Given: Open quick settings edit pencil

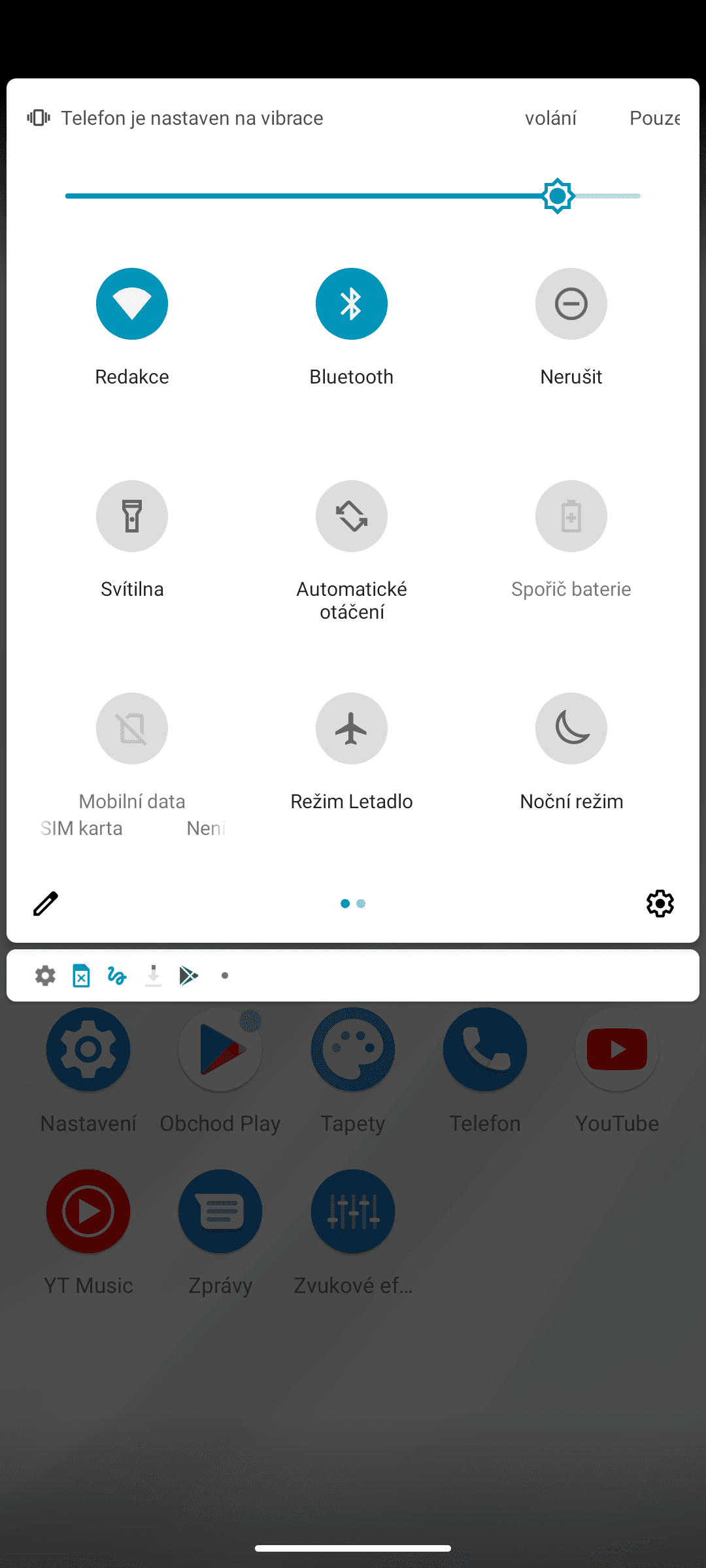Looking at the screenshot, I should [46, 904].
